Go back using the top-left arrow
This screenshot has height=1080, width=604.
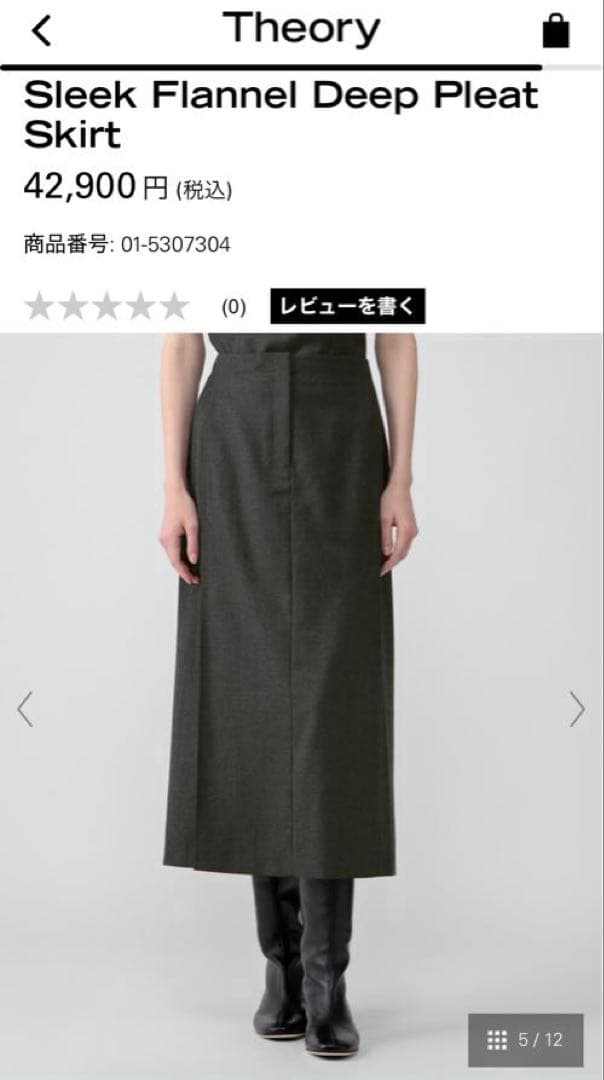click(x=41, y=32)
